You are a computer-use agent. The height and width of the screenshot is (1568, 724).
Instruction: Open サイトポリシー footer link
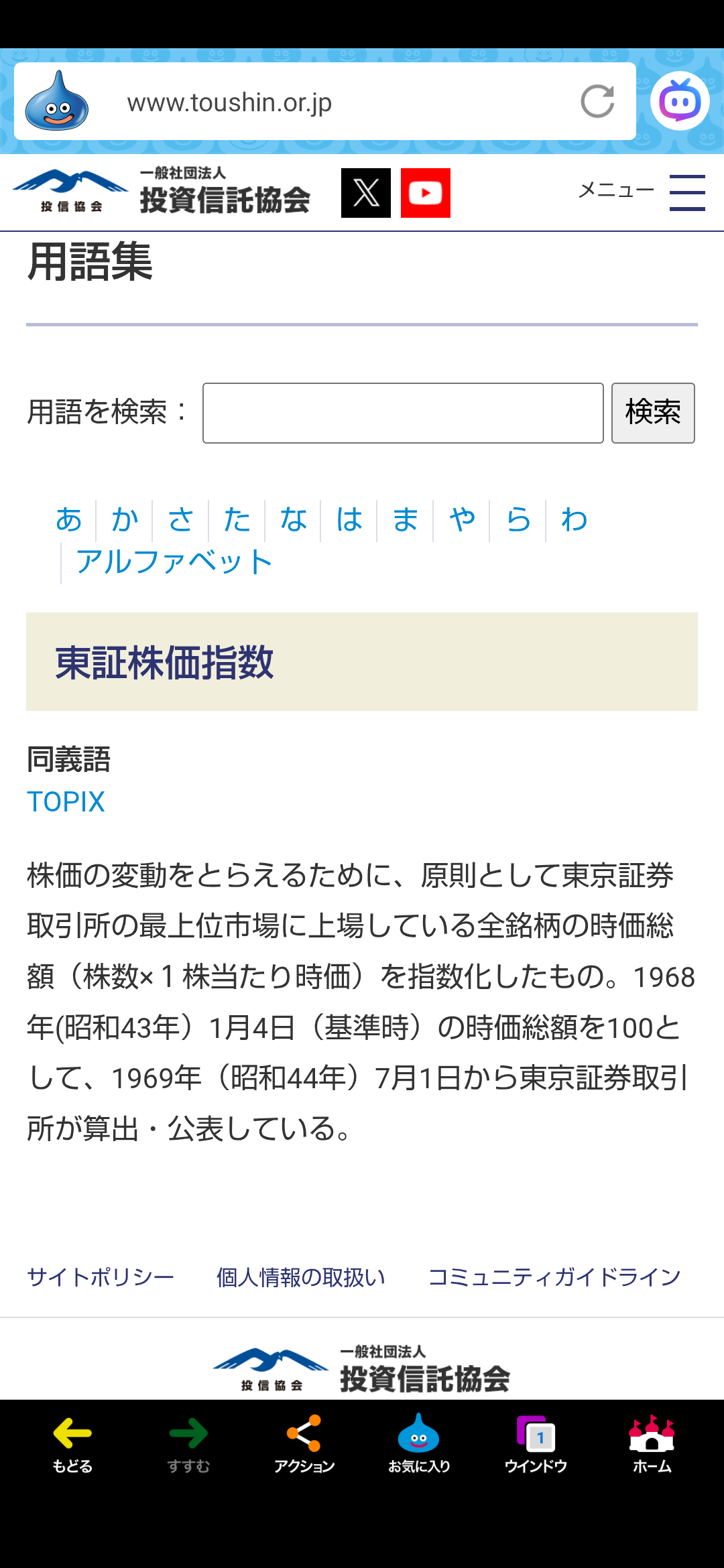pyautogui.click(x=101, y=1277)
